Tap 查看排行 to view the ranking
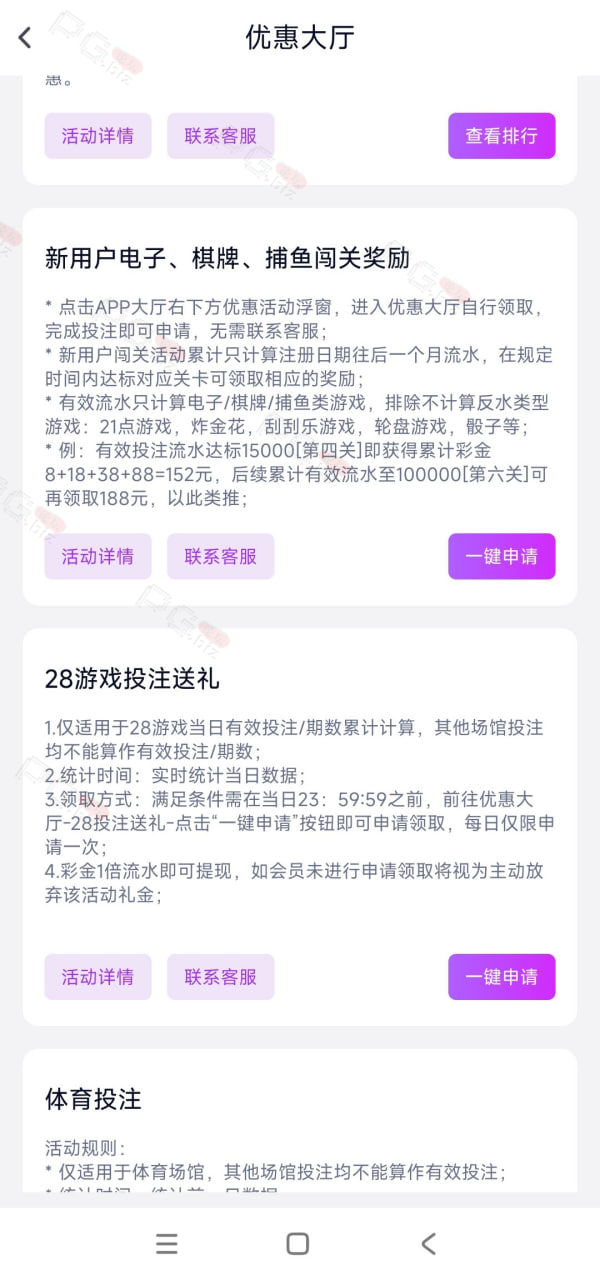 click(x=501, y=136)
